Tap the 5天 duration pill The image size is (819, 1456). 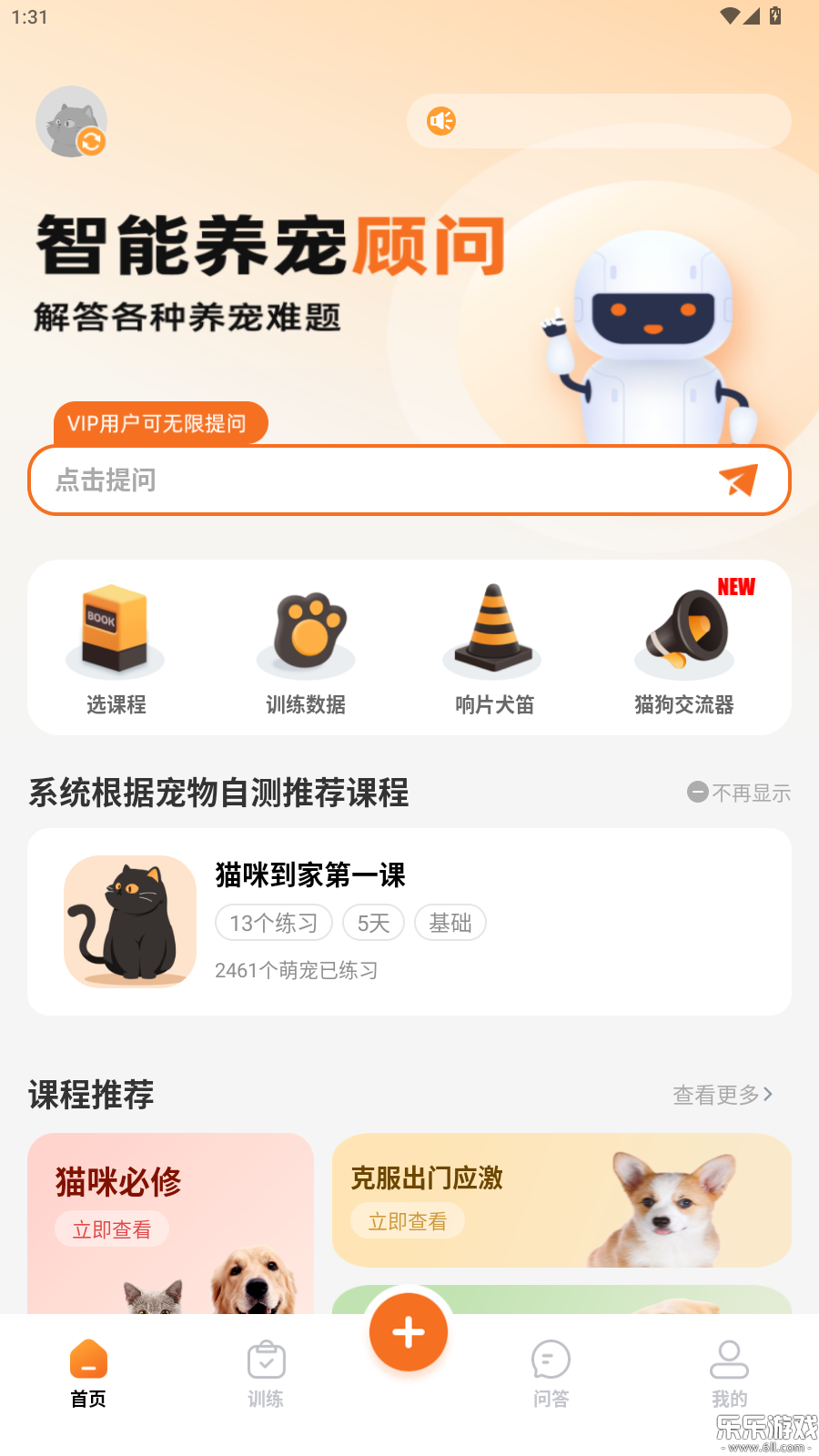373,922
